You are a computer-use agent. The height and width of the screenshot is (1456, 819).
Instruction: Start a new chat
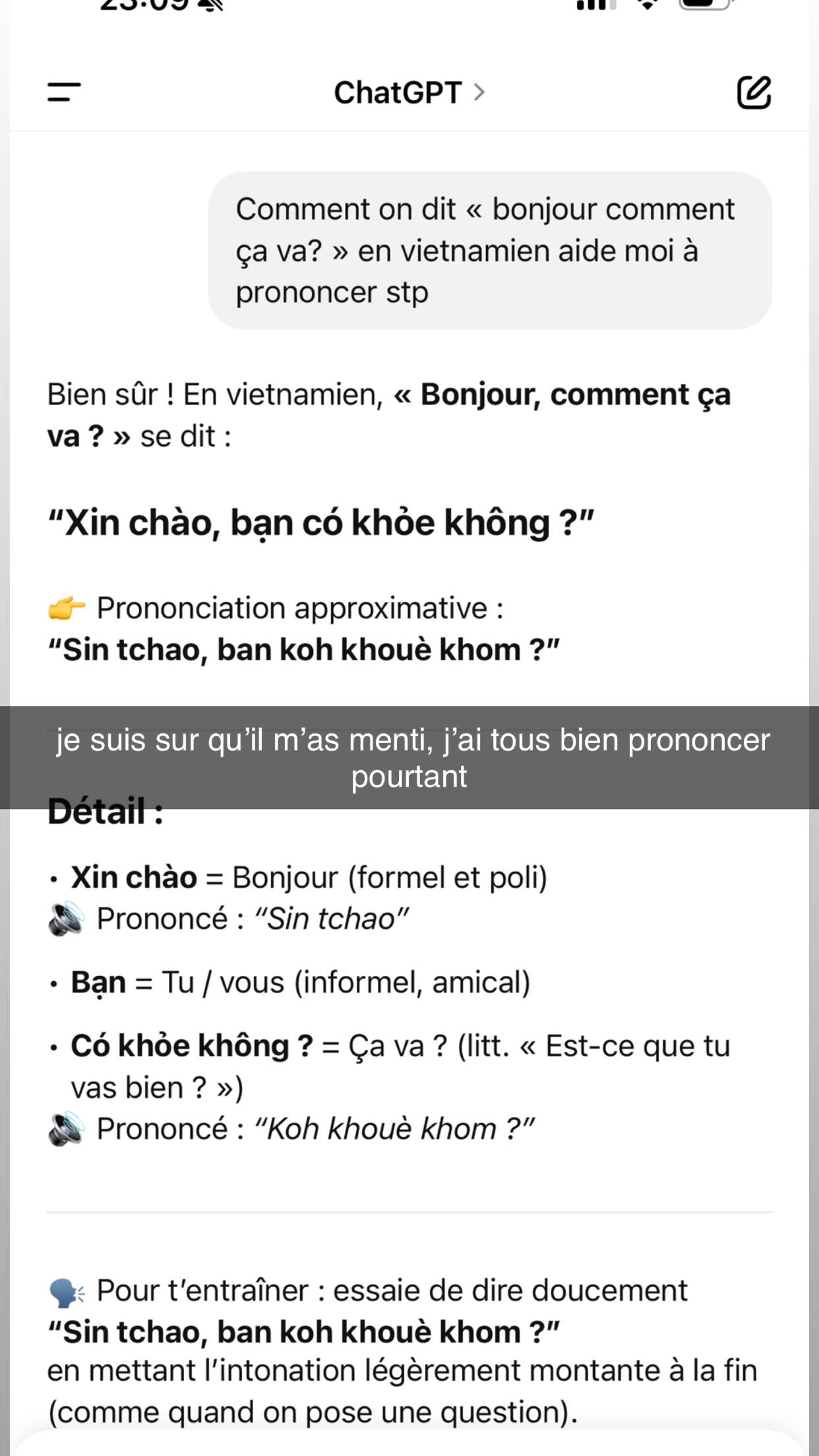(x=754, y=92)
